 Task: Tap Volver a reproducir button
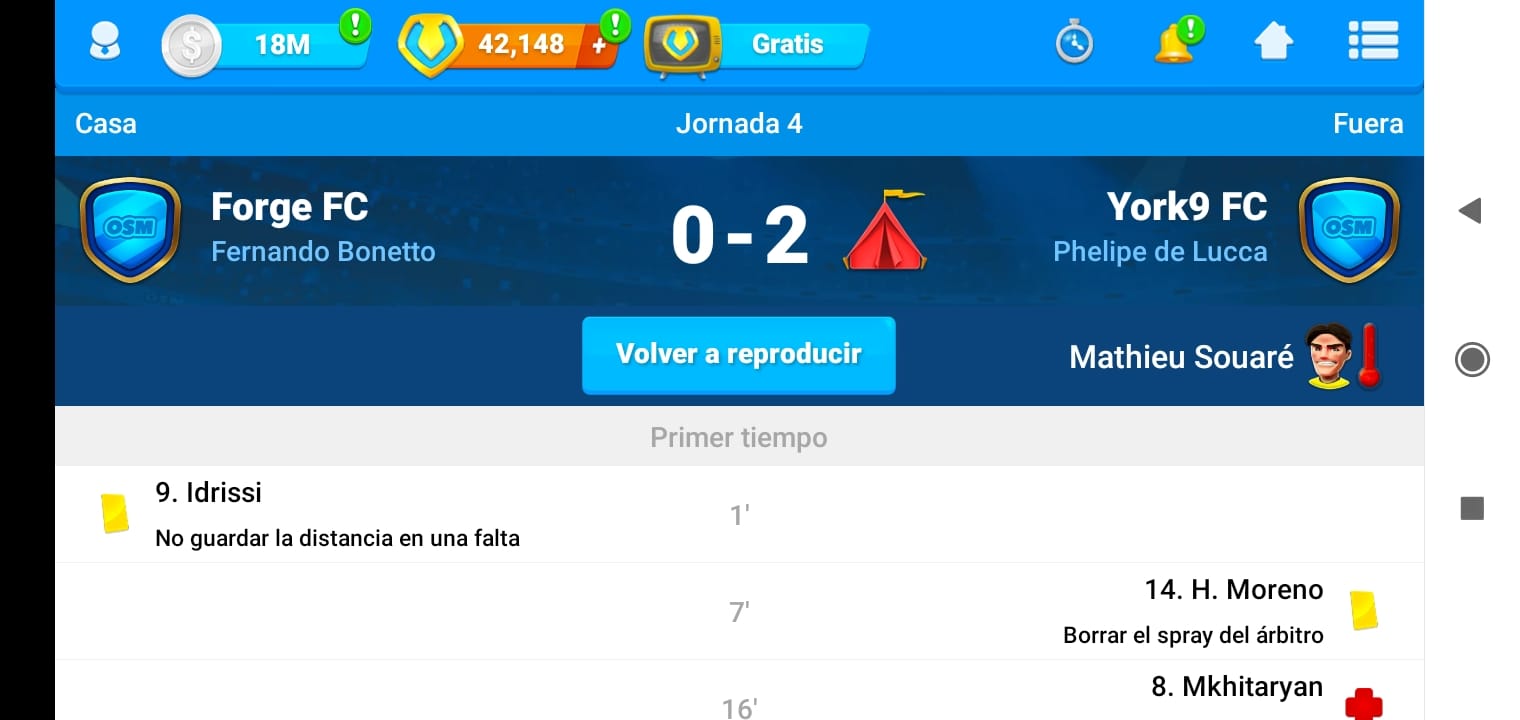coord(738,355)
